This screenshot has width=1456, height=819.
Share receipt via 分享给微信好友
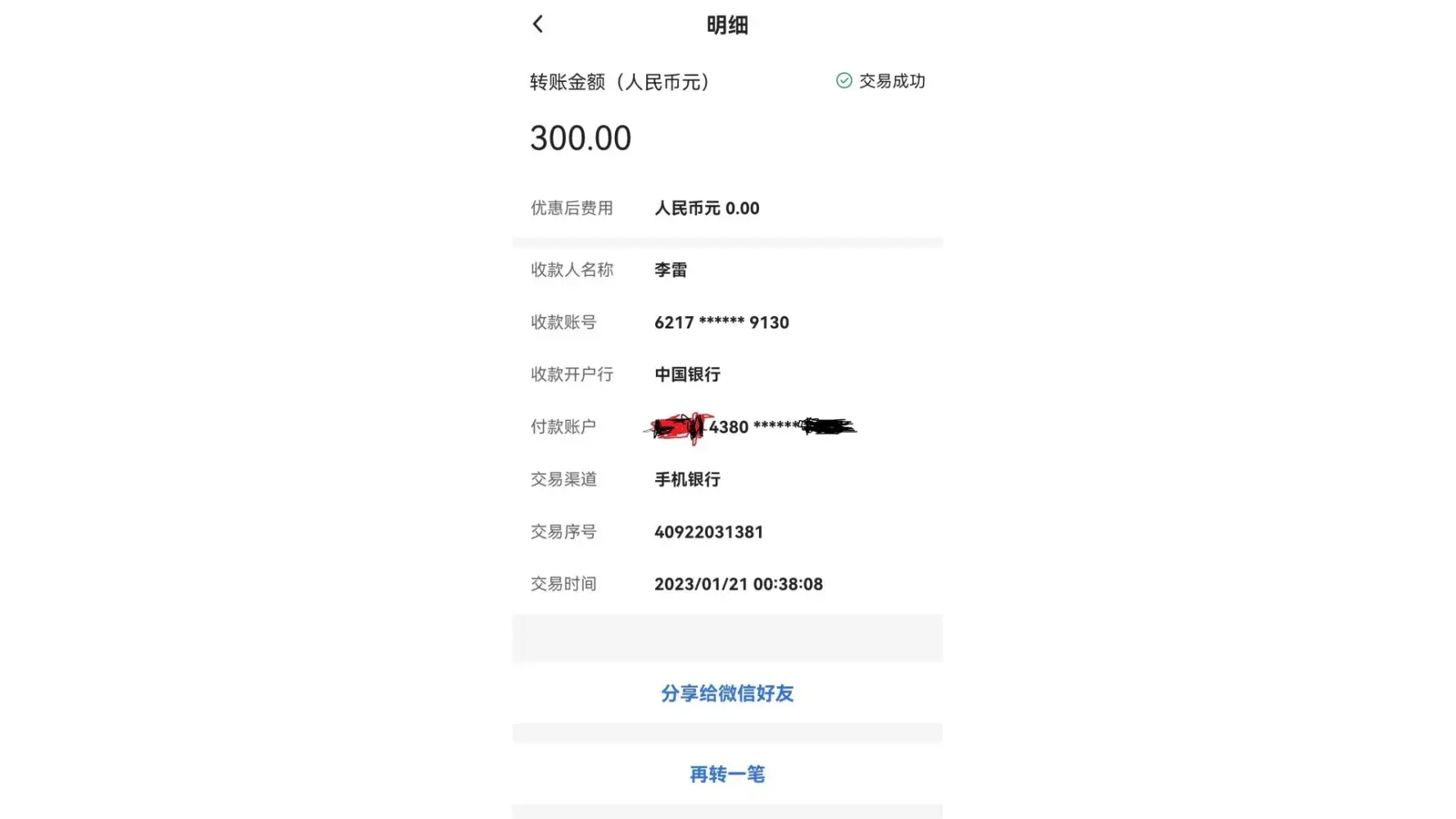727,694
